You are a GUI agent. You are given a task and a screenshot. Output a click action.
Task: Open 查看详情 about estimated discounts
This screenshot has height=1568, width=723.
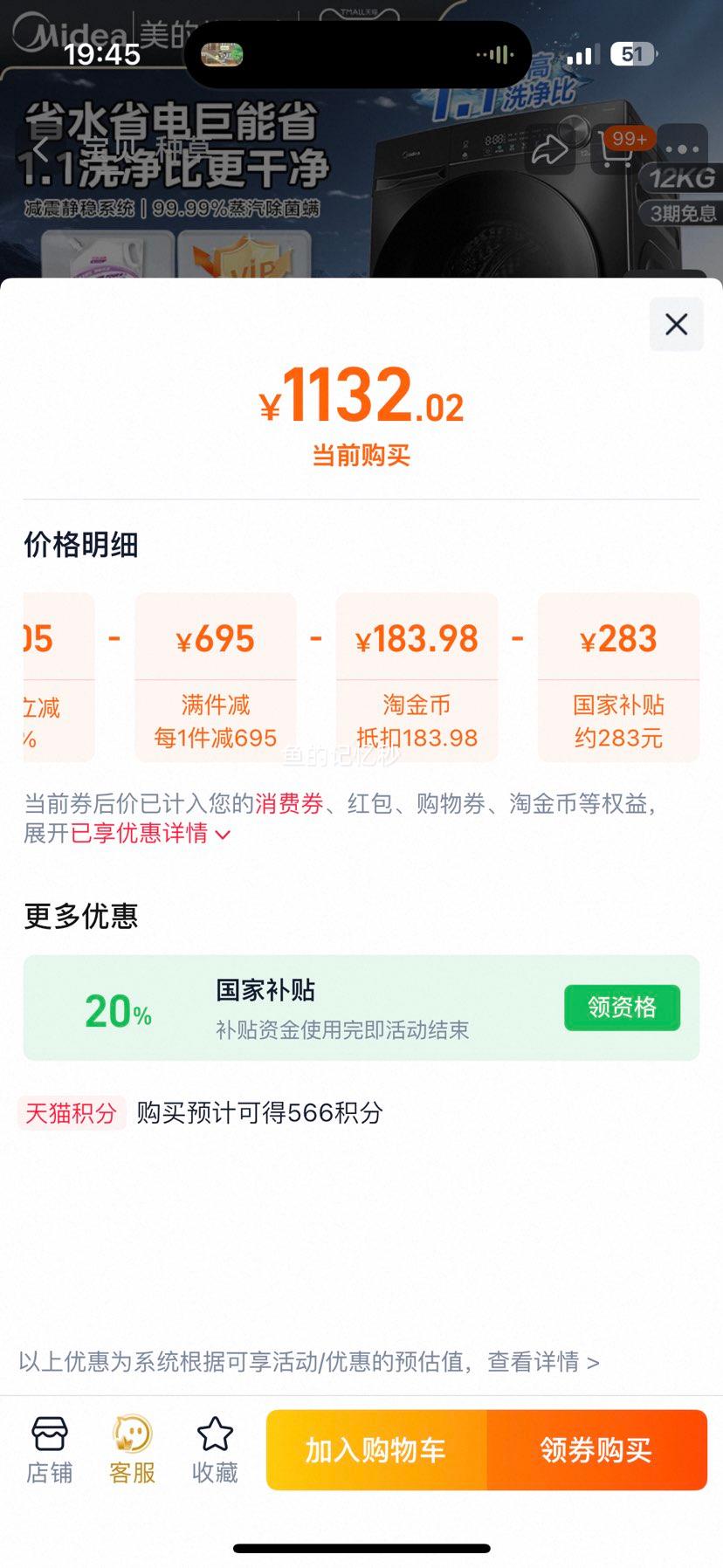pyautogui.click(x=543, y=1362)
